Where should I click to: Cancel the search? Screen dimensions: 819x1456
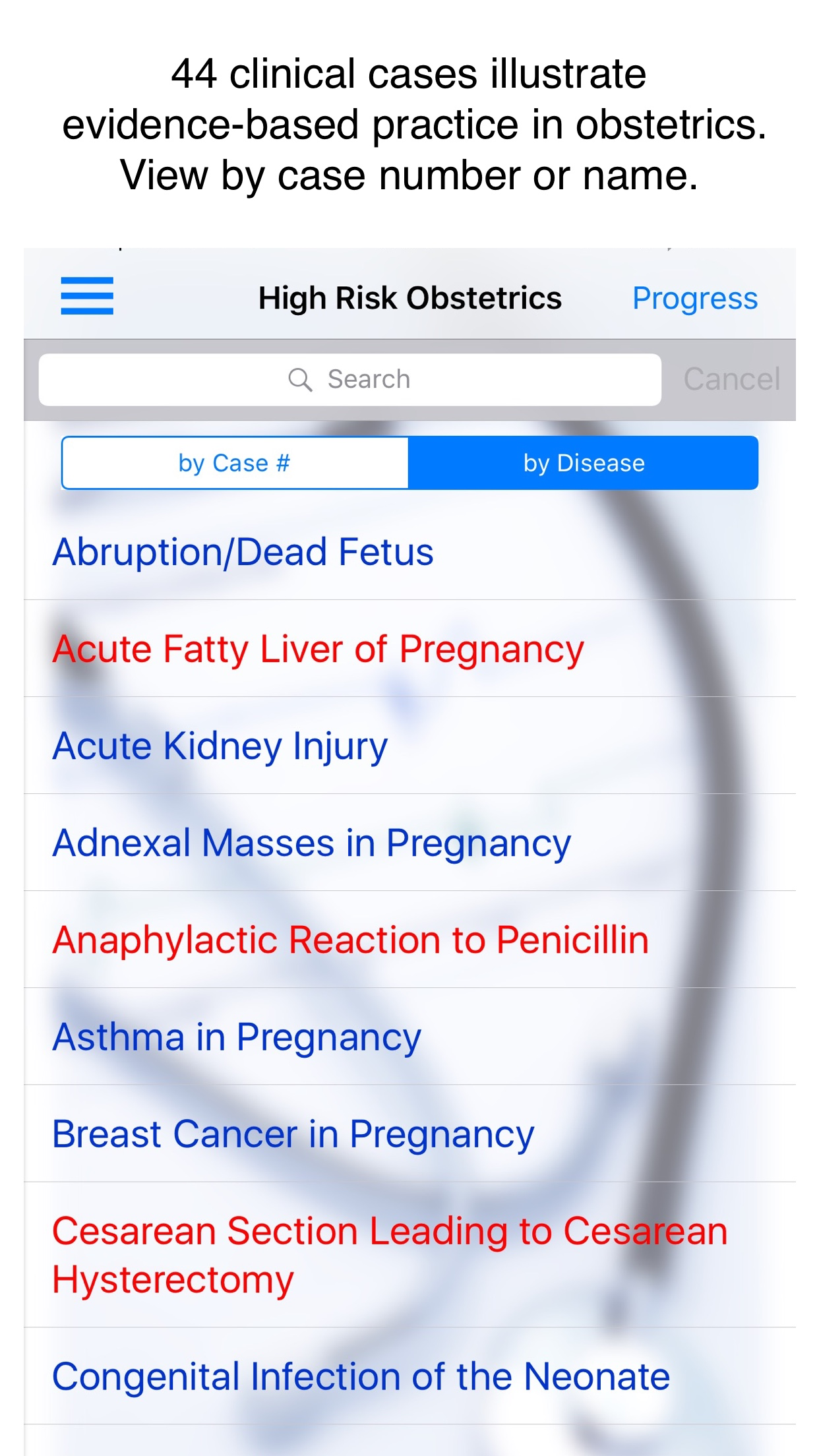pos(732,380)
